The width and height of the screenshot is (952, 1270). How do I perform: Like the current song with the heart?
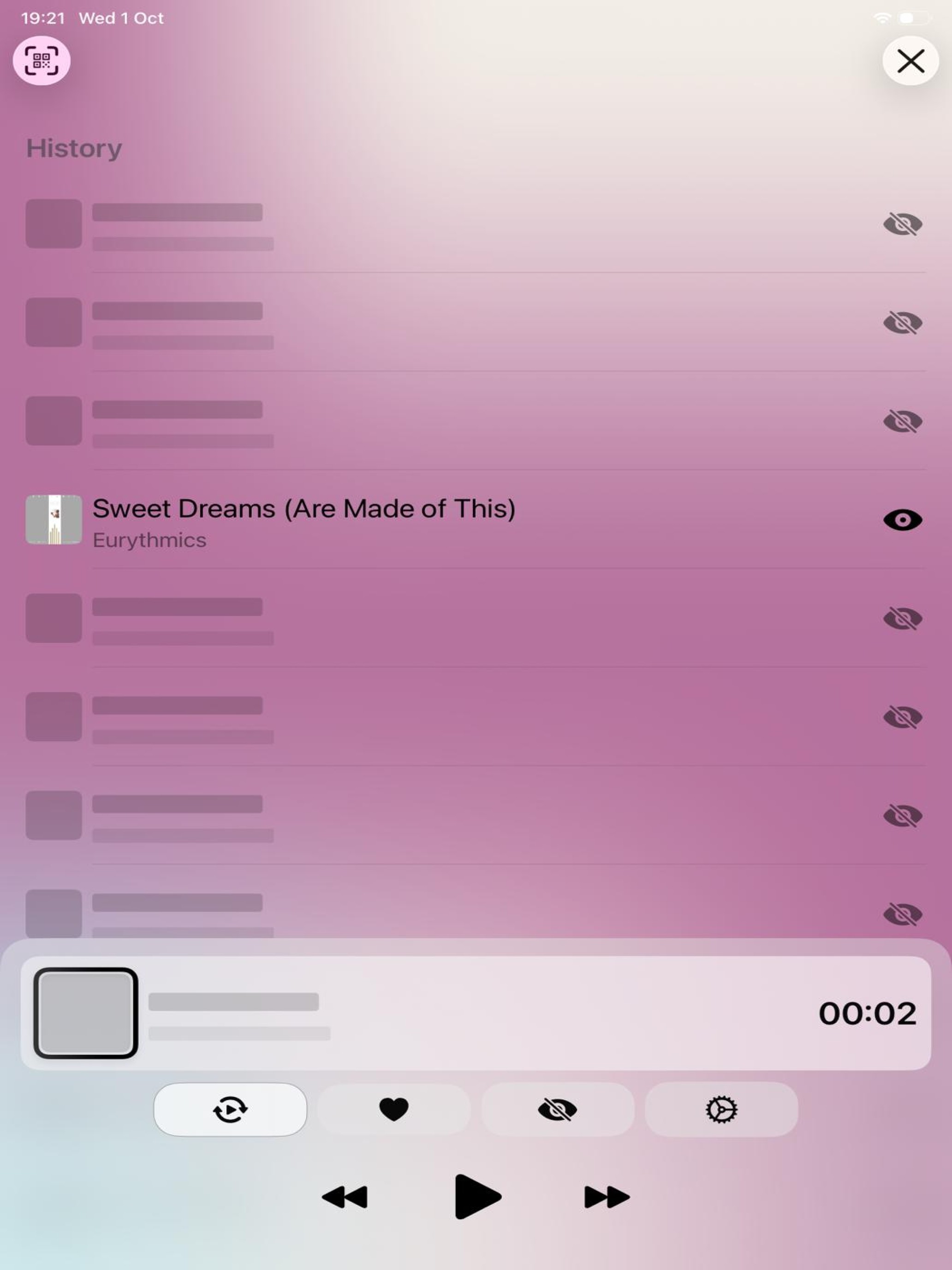click(393, 1109)
